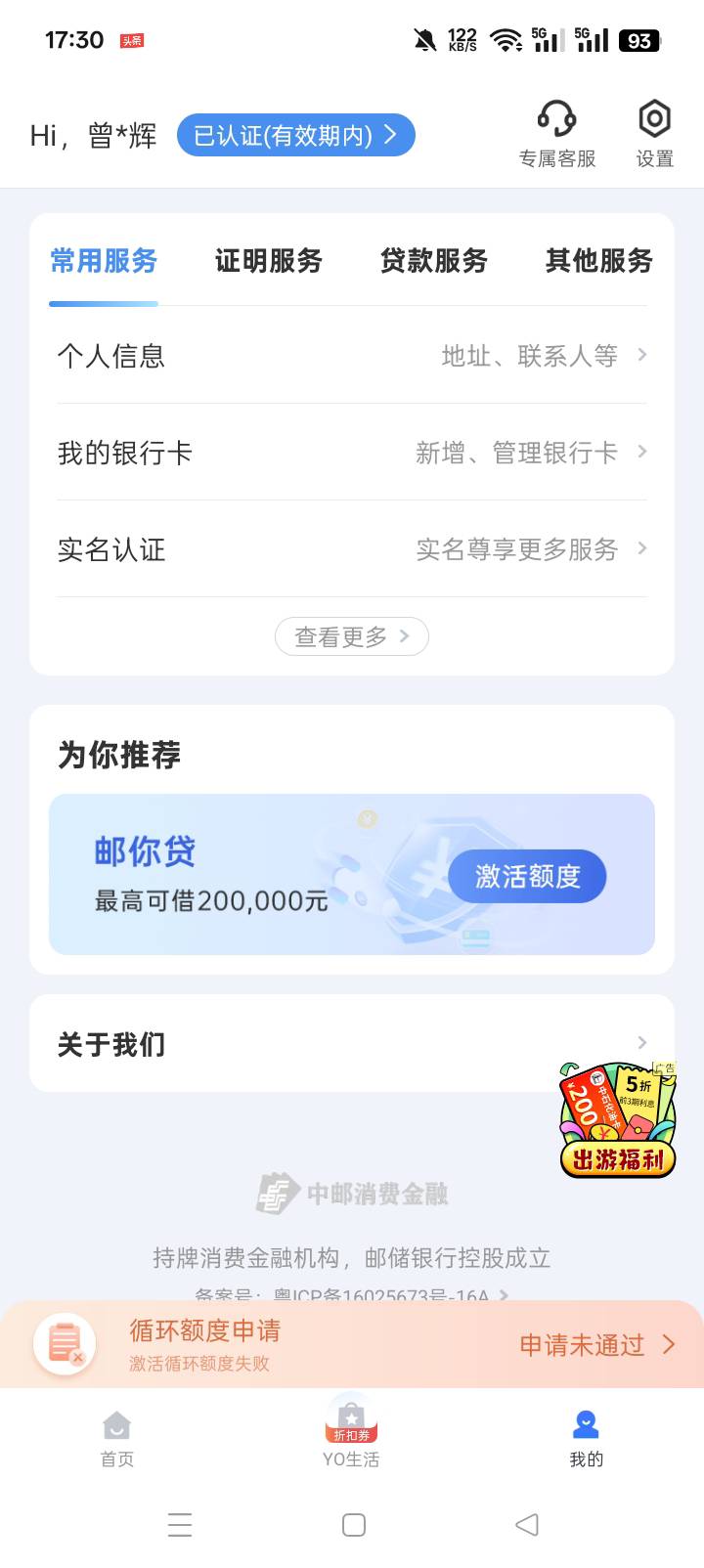Open 专属客服 customer service
Image resolution: width=704 pixels, height=1568 pixels.
(556, 134)
